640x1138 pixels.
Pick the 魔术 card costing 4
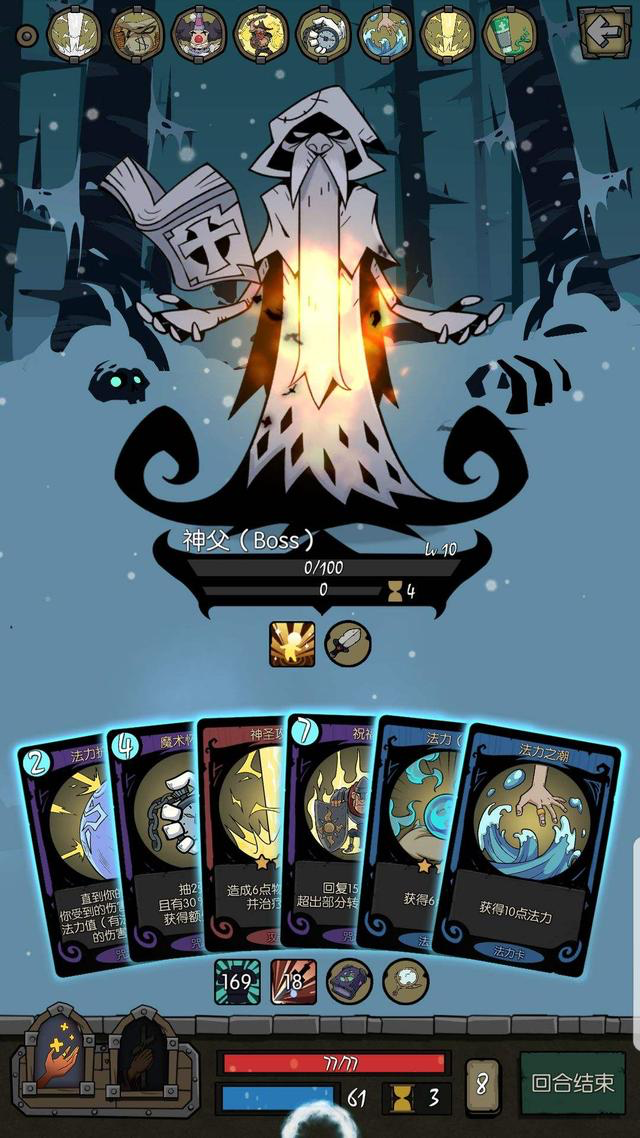tap(154, 842)
